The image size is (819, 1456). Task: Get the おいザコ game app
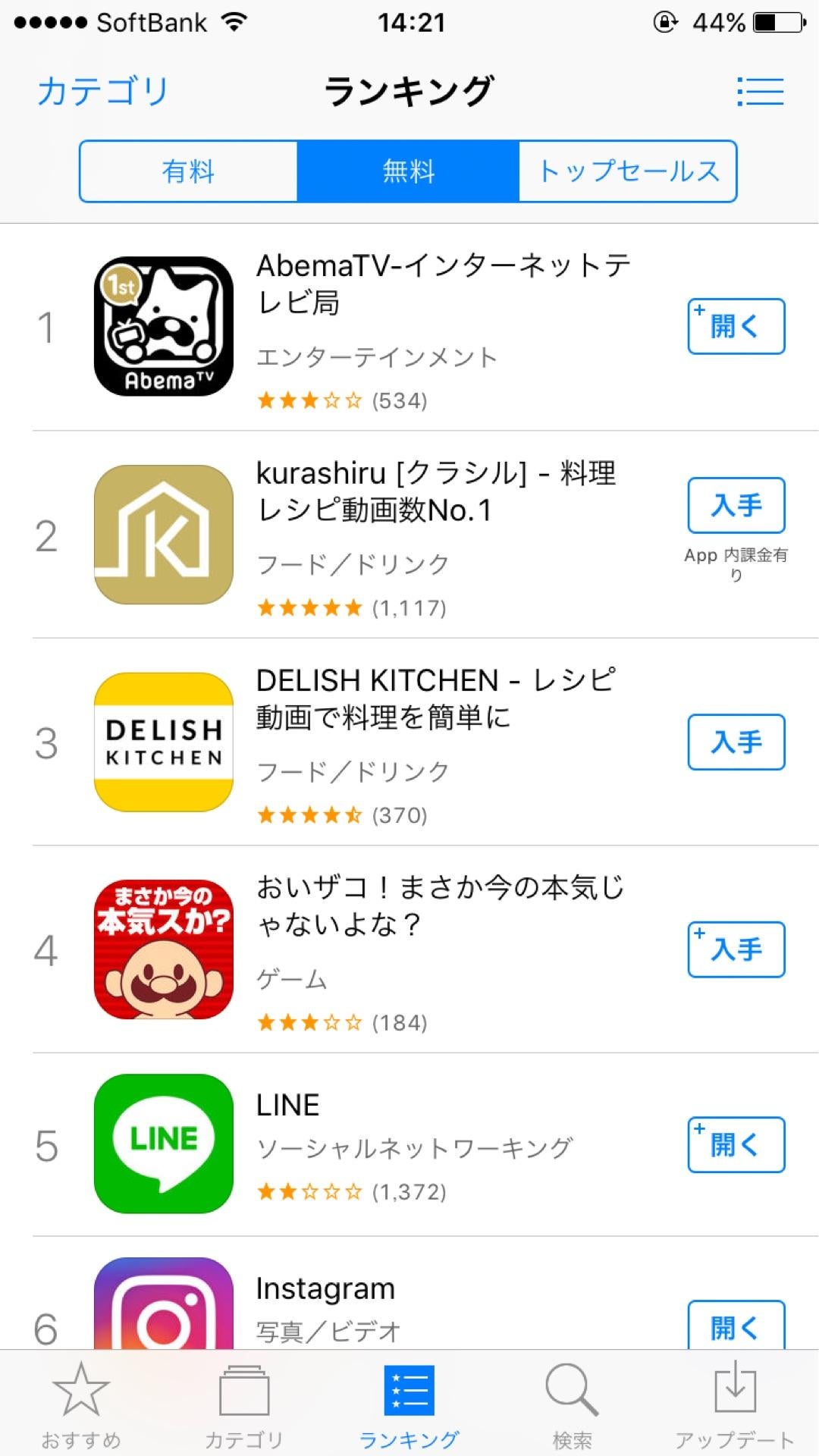pos(736,949)
